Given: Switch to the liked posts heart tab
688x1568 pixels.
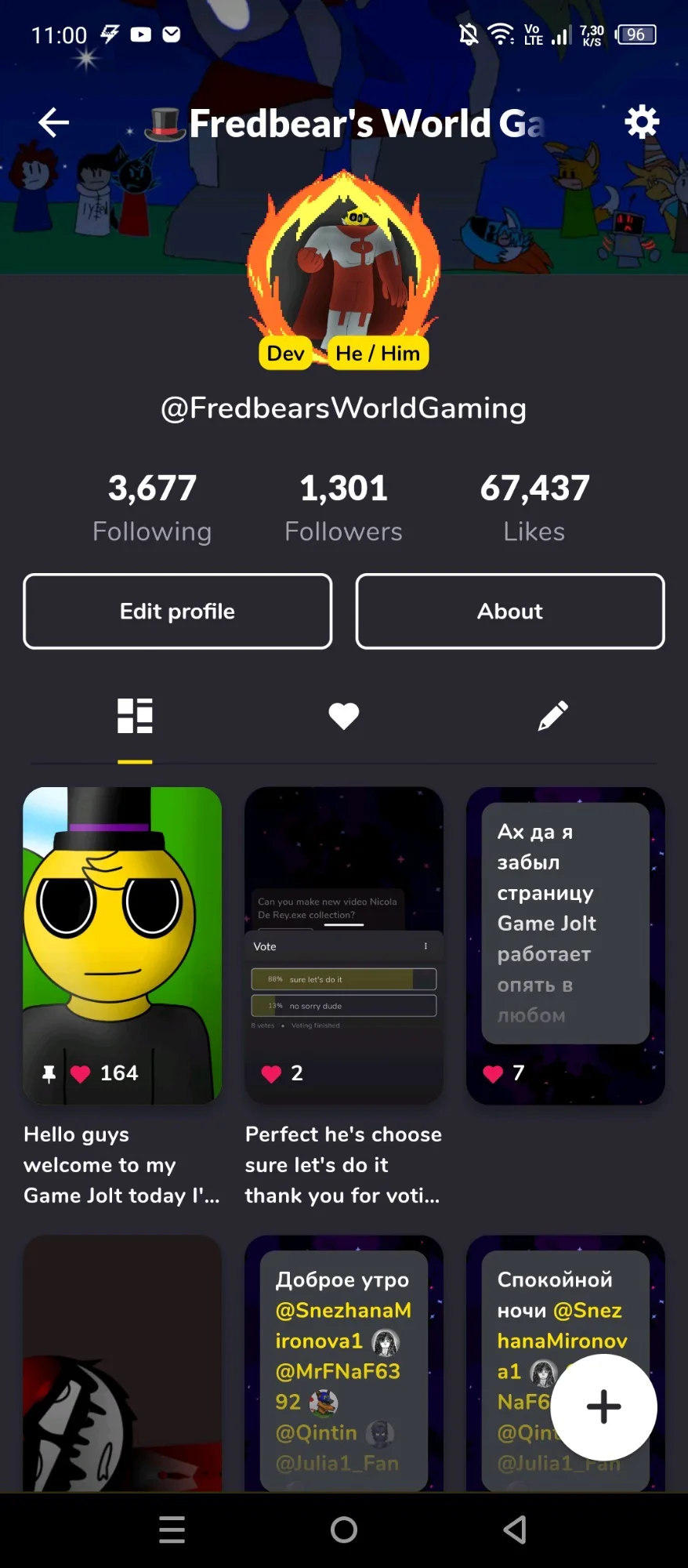Looking at the screenshot, I should 344,716.
